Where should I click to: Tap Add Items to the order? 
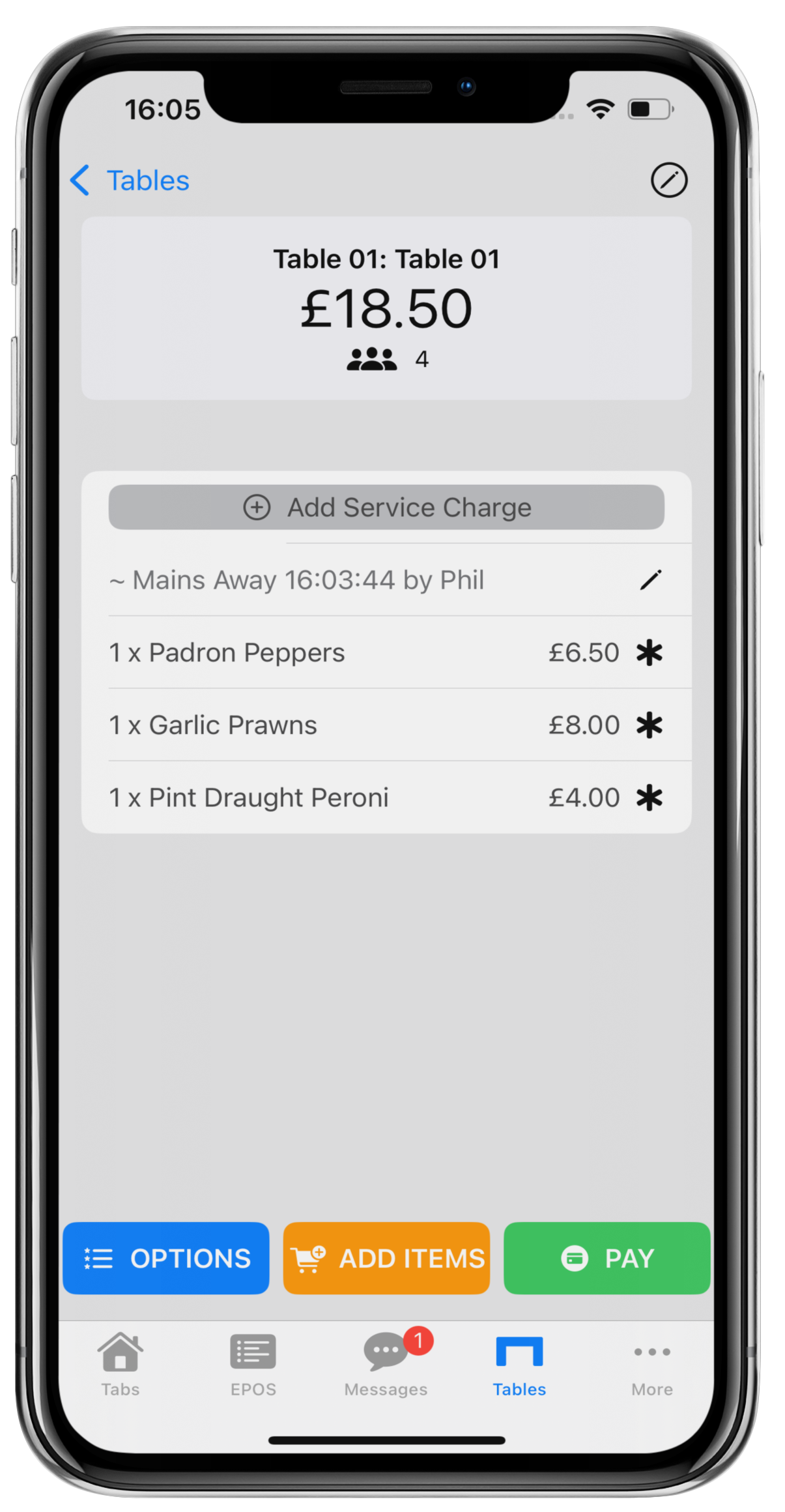coord(386,1258)
